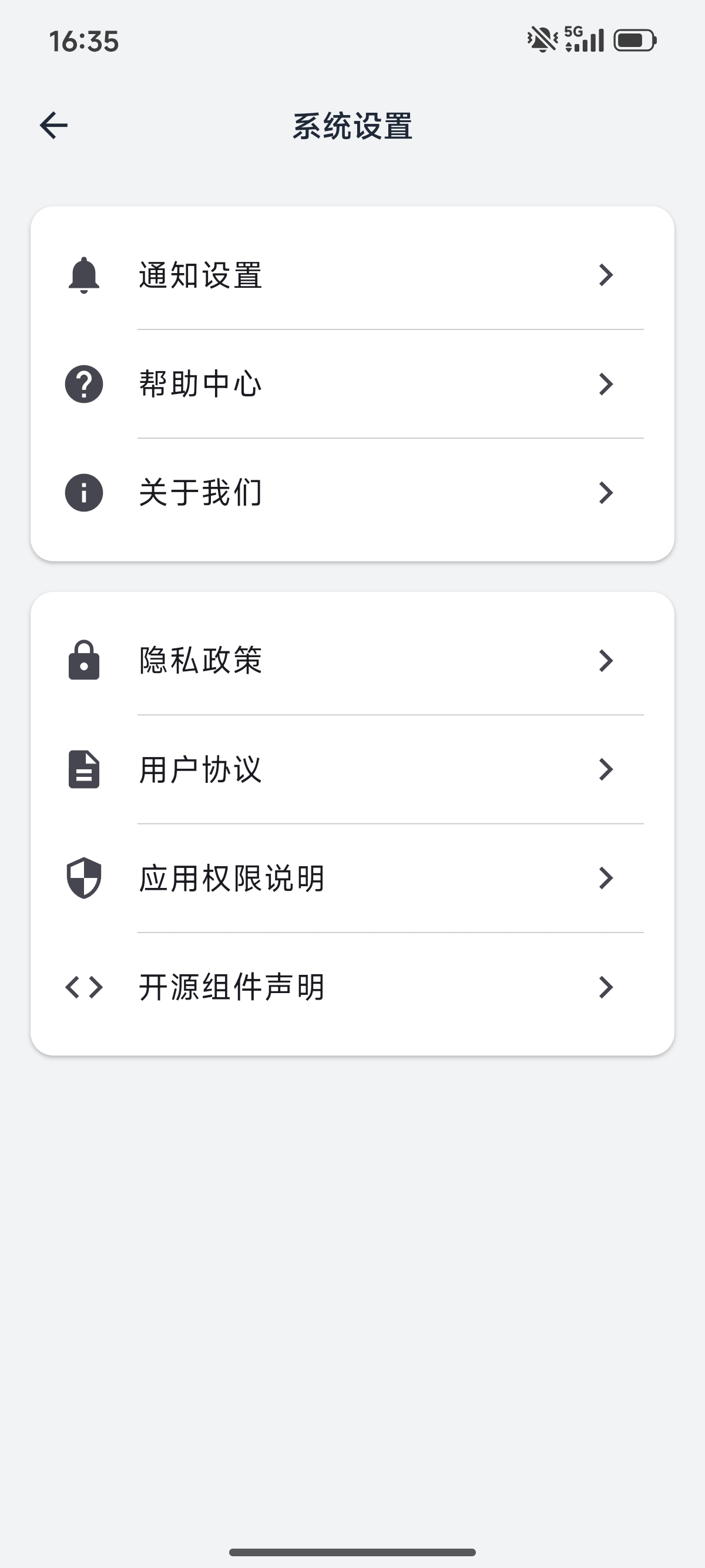Click the document icon beside 用户协议

coord(84,769)
